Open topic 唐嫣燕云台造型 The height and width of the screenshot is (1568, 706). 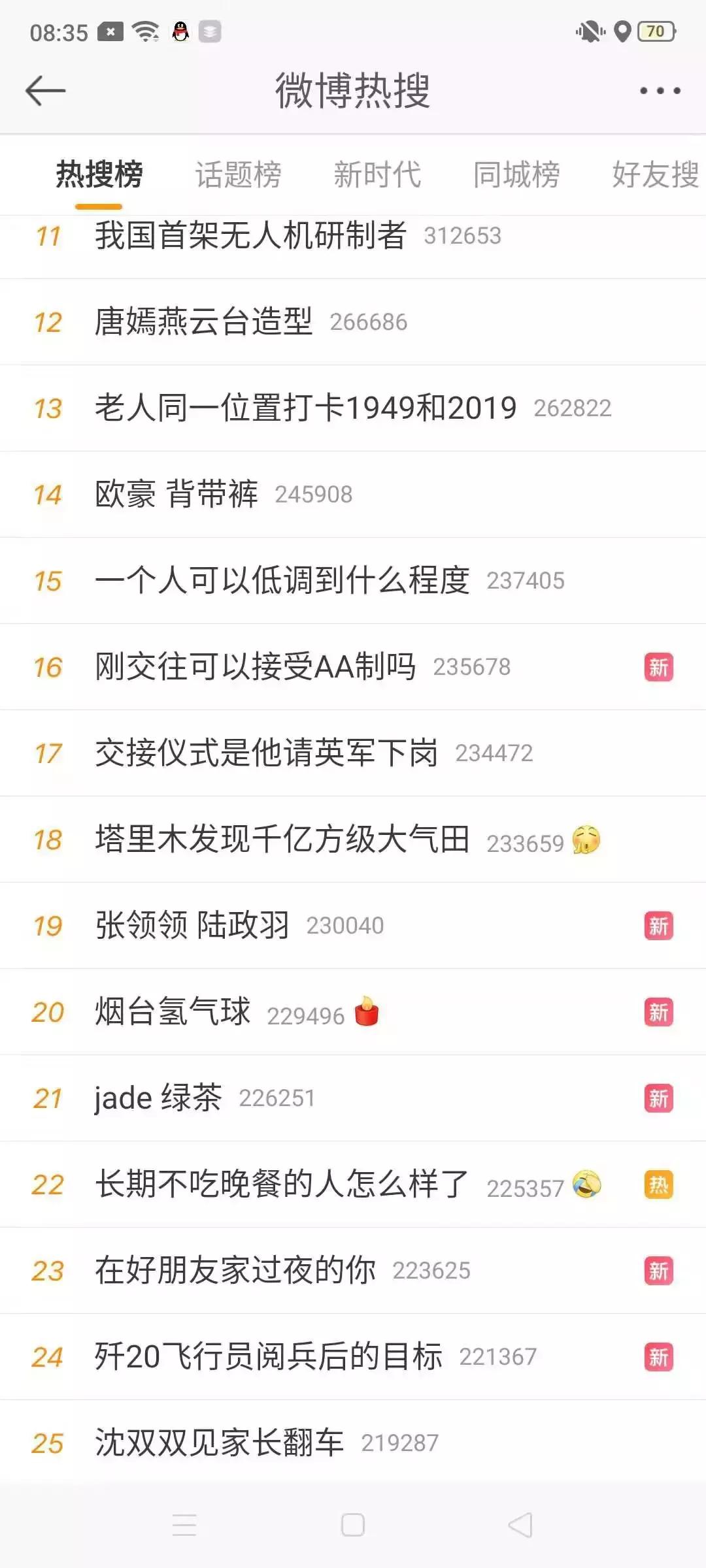tap(203, 321)
